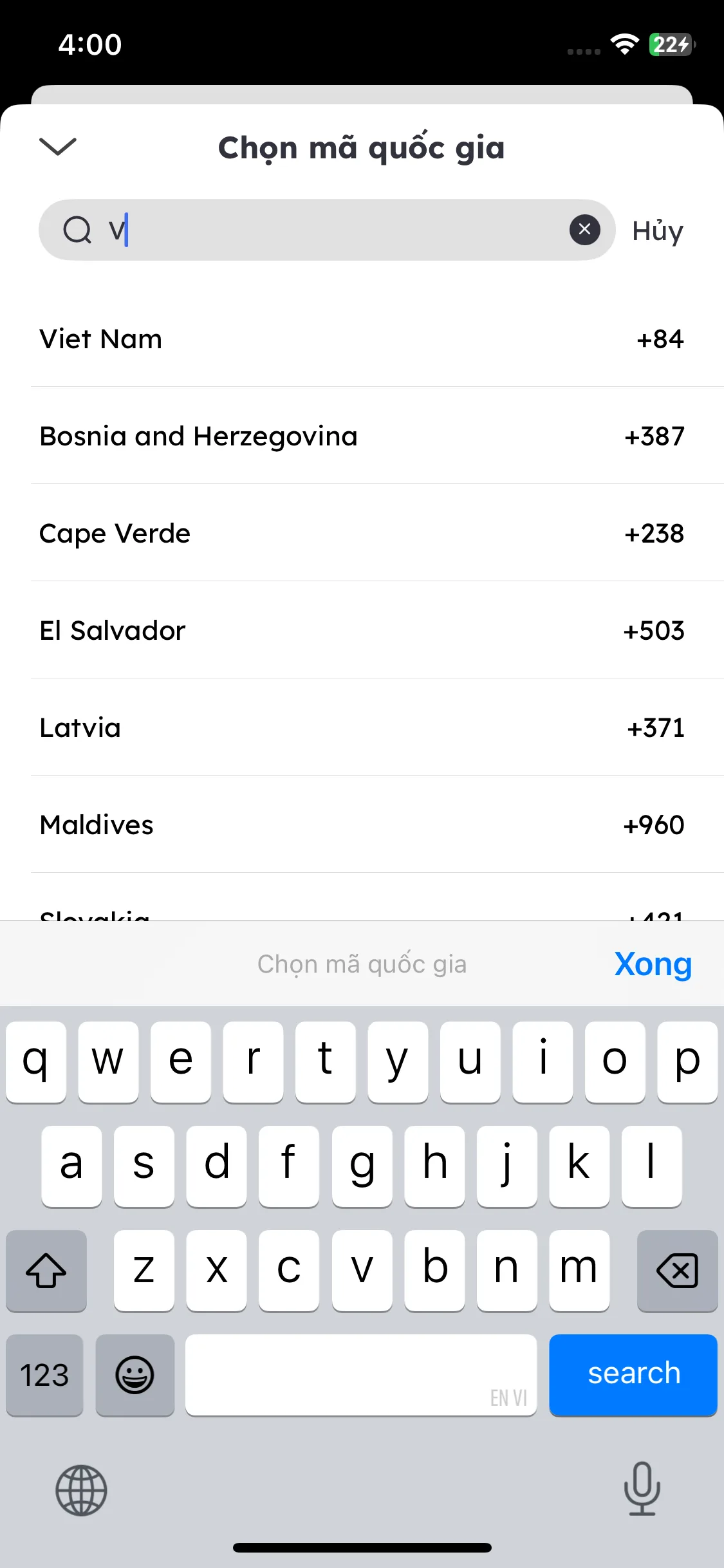
Task: Tap Hủy to cancel the search
Action: (x=657, y=230)
